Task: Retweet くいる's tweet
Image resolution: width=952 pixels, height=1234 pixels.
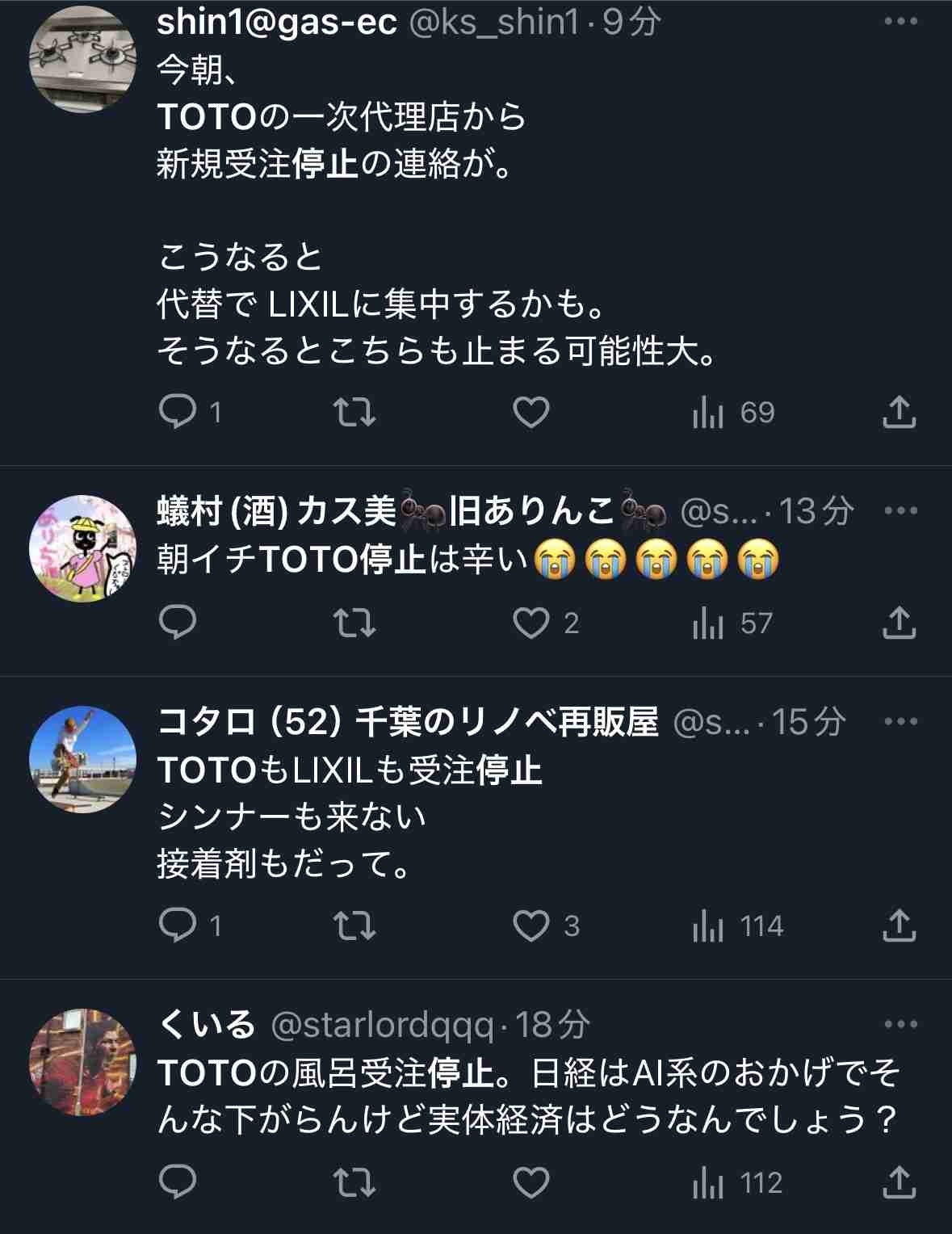Action: 354,1183
